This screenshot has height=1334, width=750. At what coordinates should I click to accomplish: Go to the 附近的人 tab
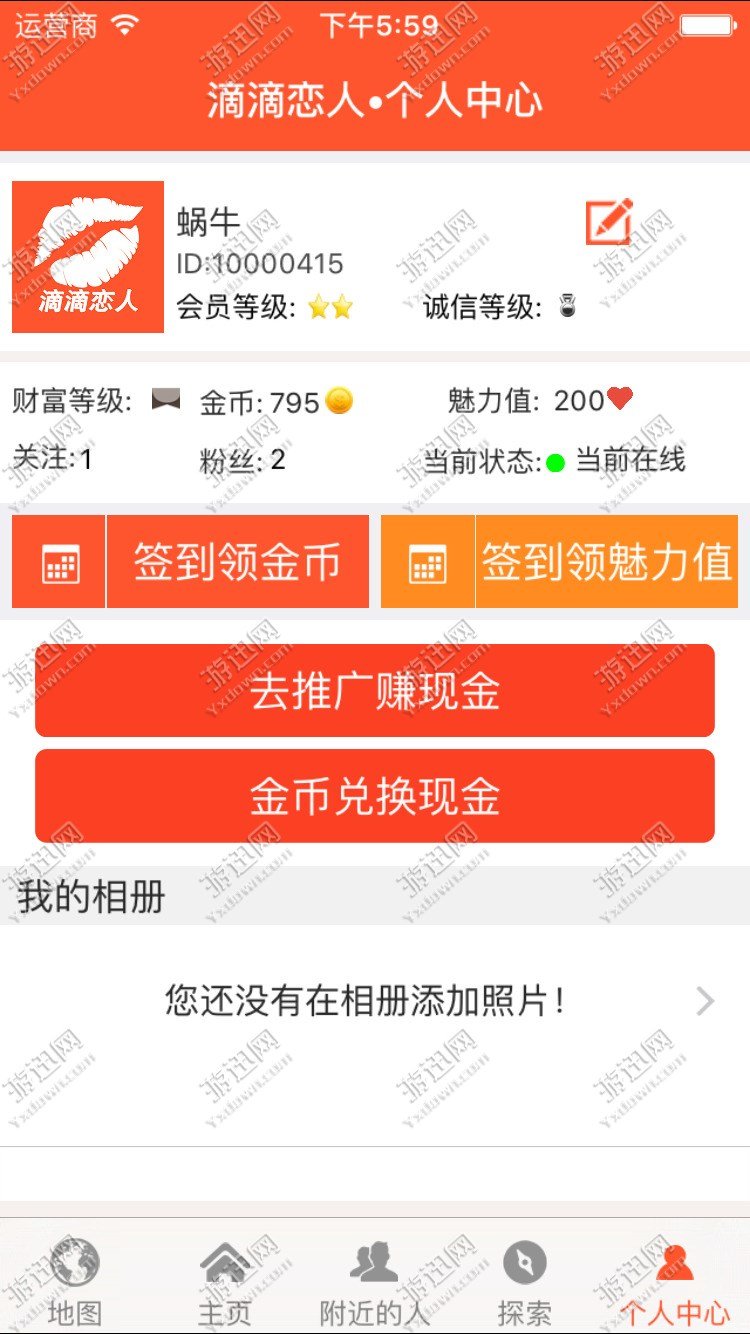tap(375, 1280)
